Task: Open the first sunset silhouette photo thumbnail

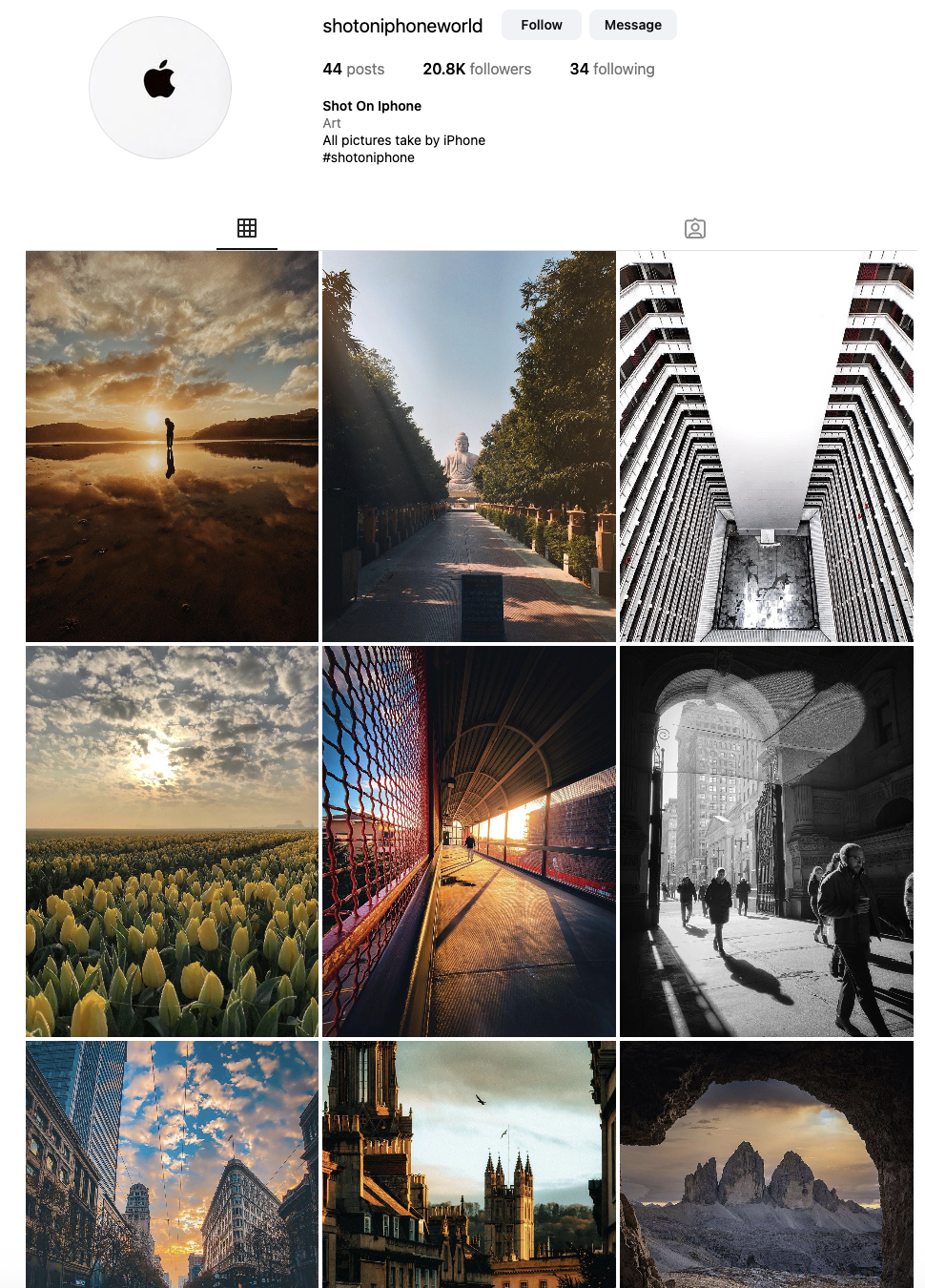Action: coord(173,445)
